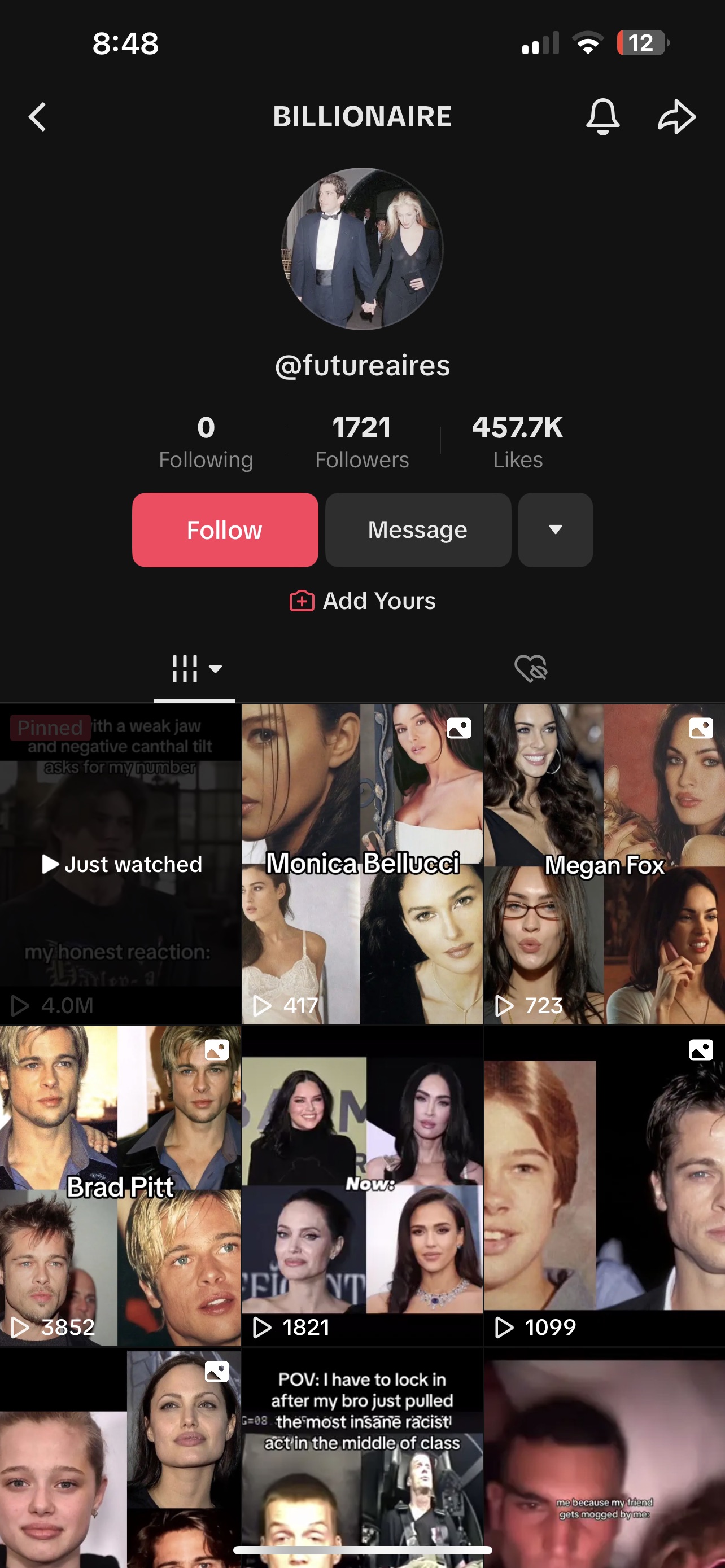Switch to the liked videos tab
725x1568 pixels.
point(531,668)
